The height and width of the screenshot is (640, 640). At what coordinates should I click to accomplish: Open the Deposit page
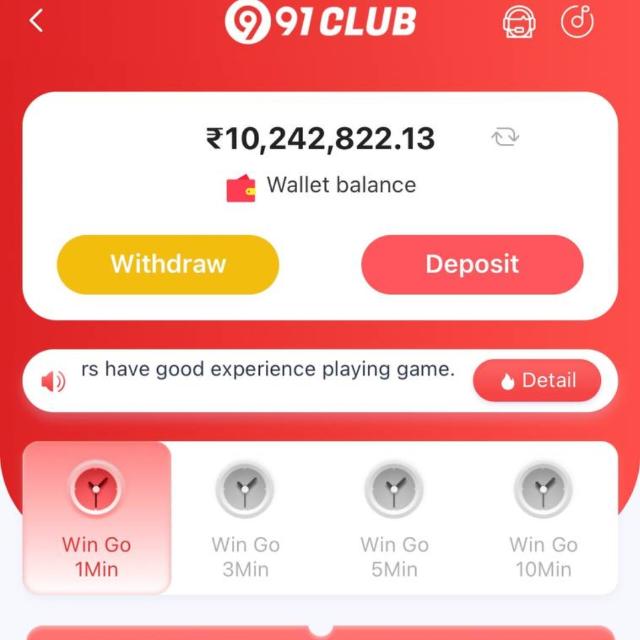(472, 265)
